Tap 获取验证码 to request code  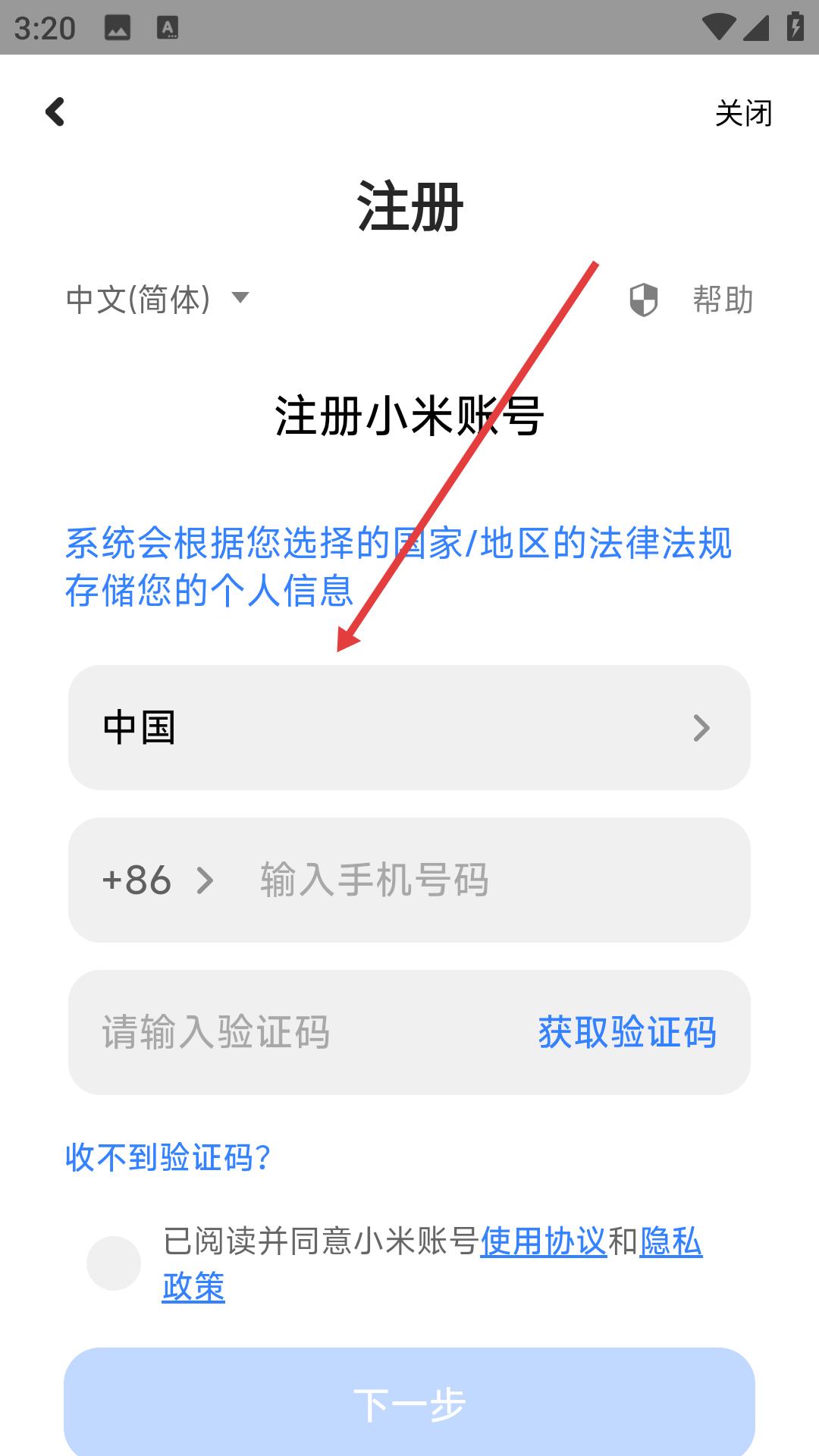pyautogui.click(x=627, y=1032)
